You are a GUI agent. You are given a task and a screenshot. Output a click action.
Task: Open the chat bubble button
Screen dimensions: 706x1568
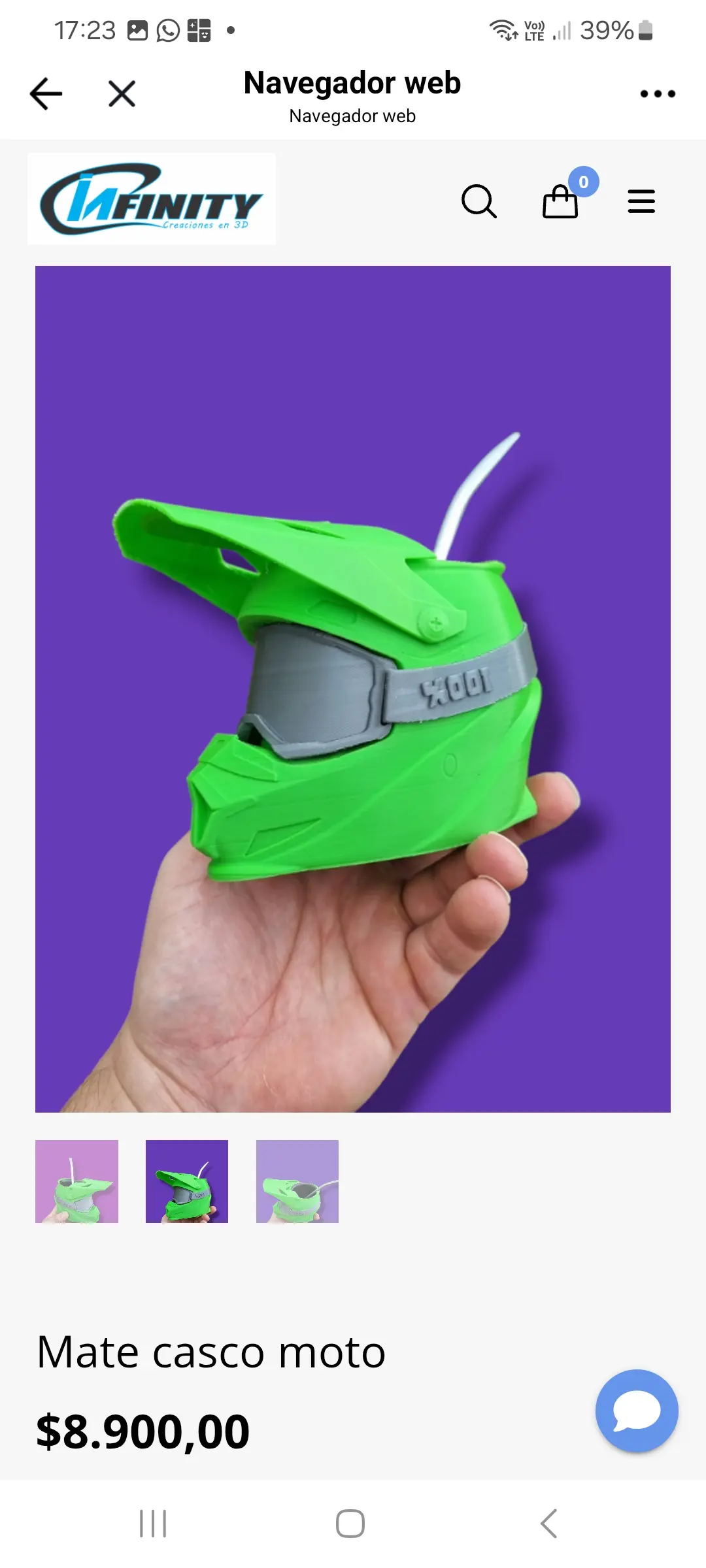(636, 1411)
